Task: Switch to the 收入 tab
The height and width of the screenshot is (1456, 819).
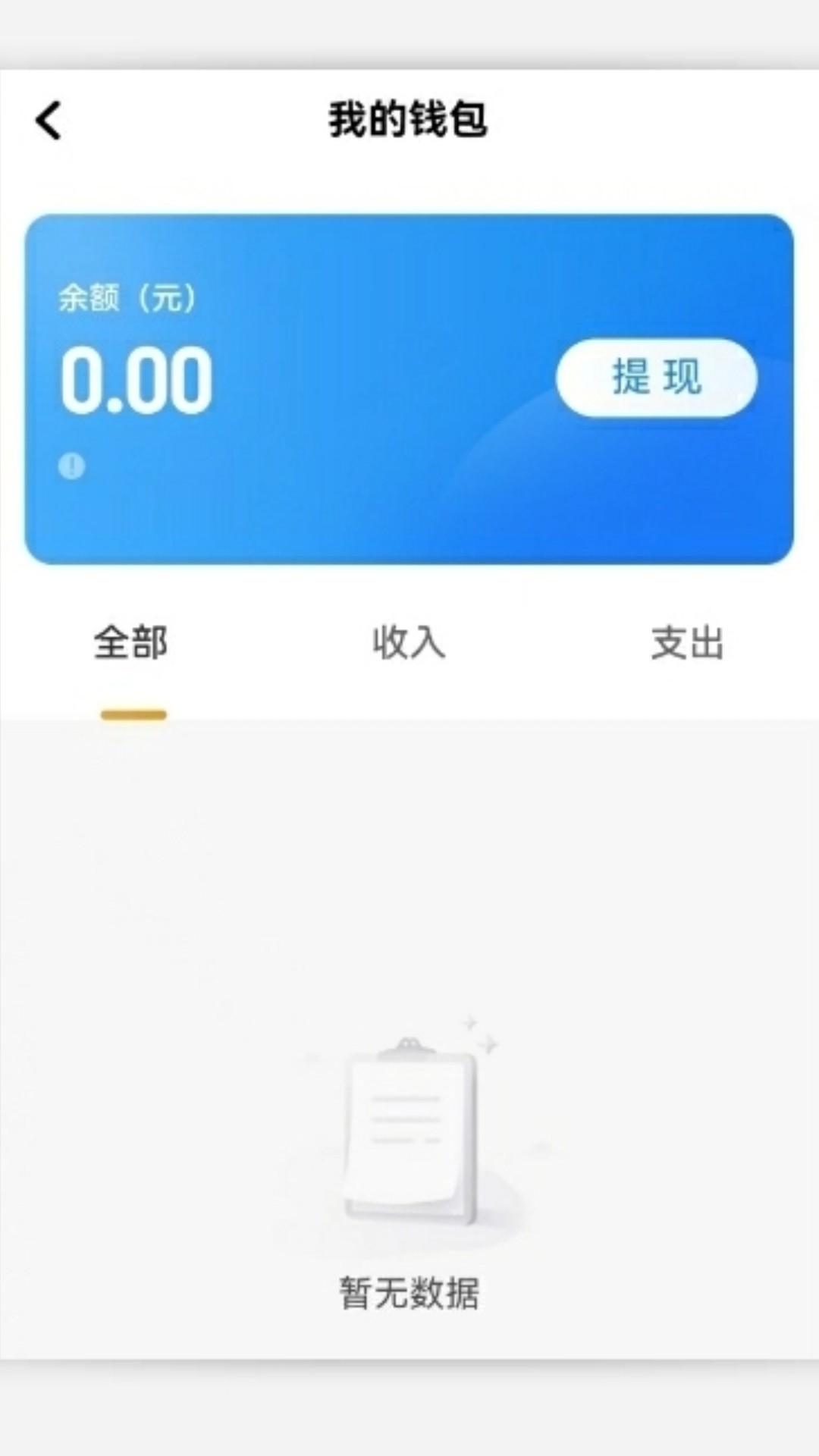Action: (408, 643)
